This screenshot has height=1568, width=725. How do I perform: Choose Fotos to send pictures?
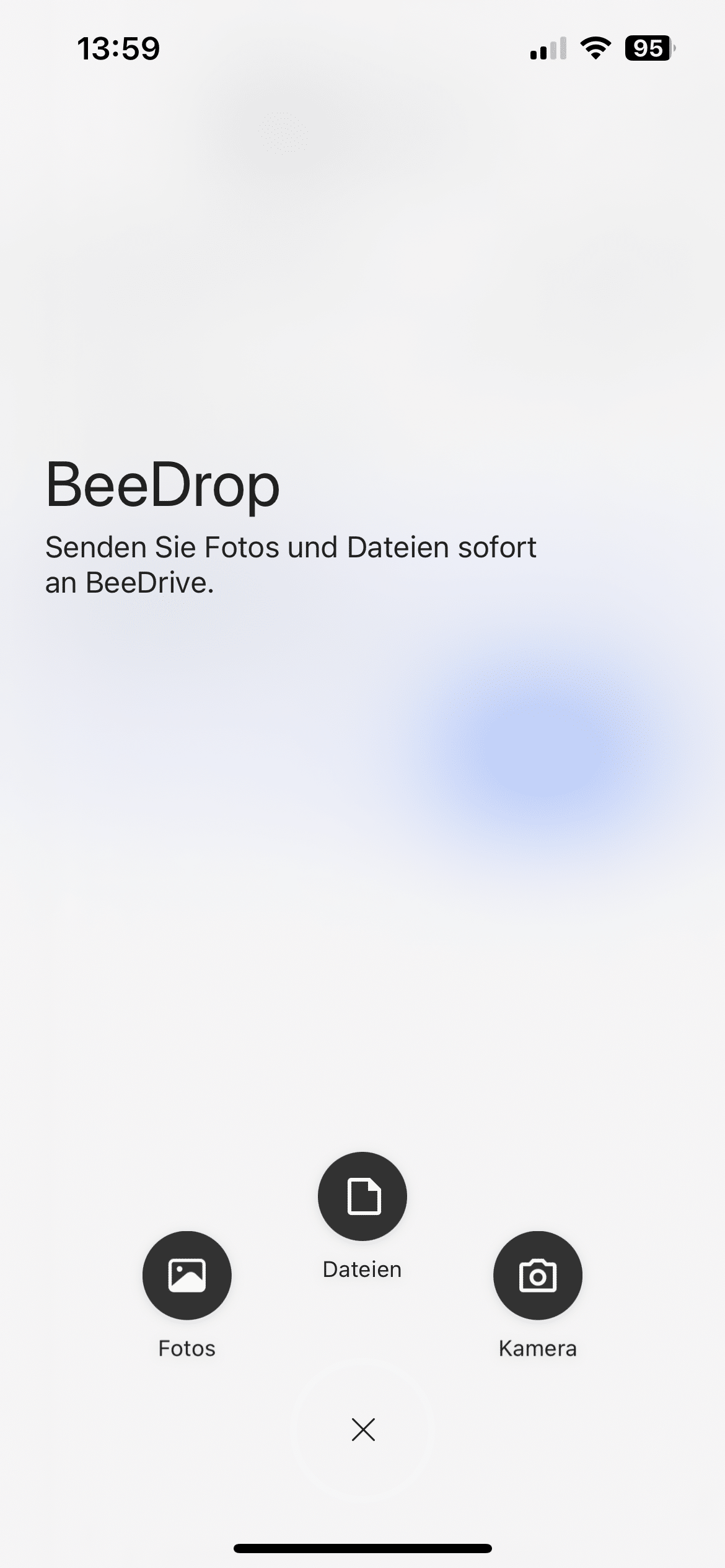pyautogui.click(x=187, y=1275)
